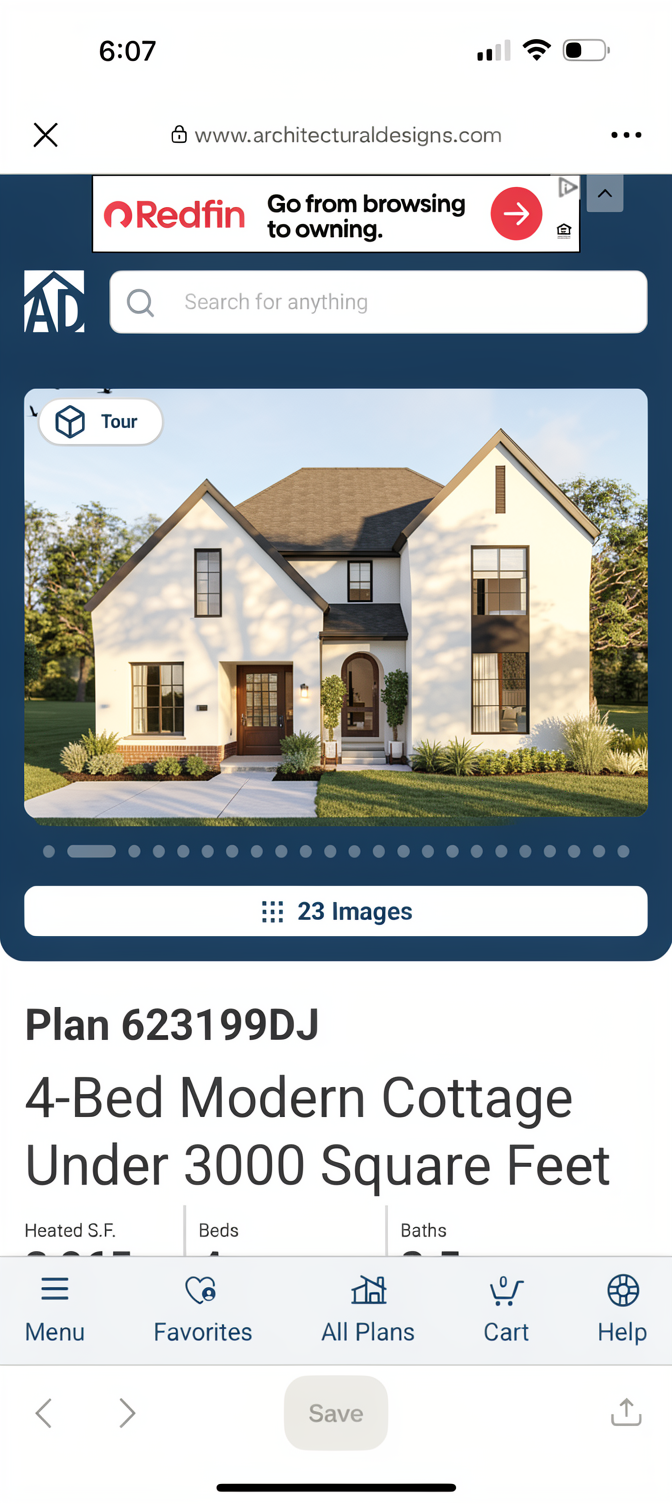This screenshot has width=672, height=1504.
Task: Open Help
Action: 622,1309
